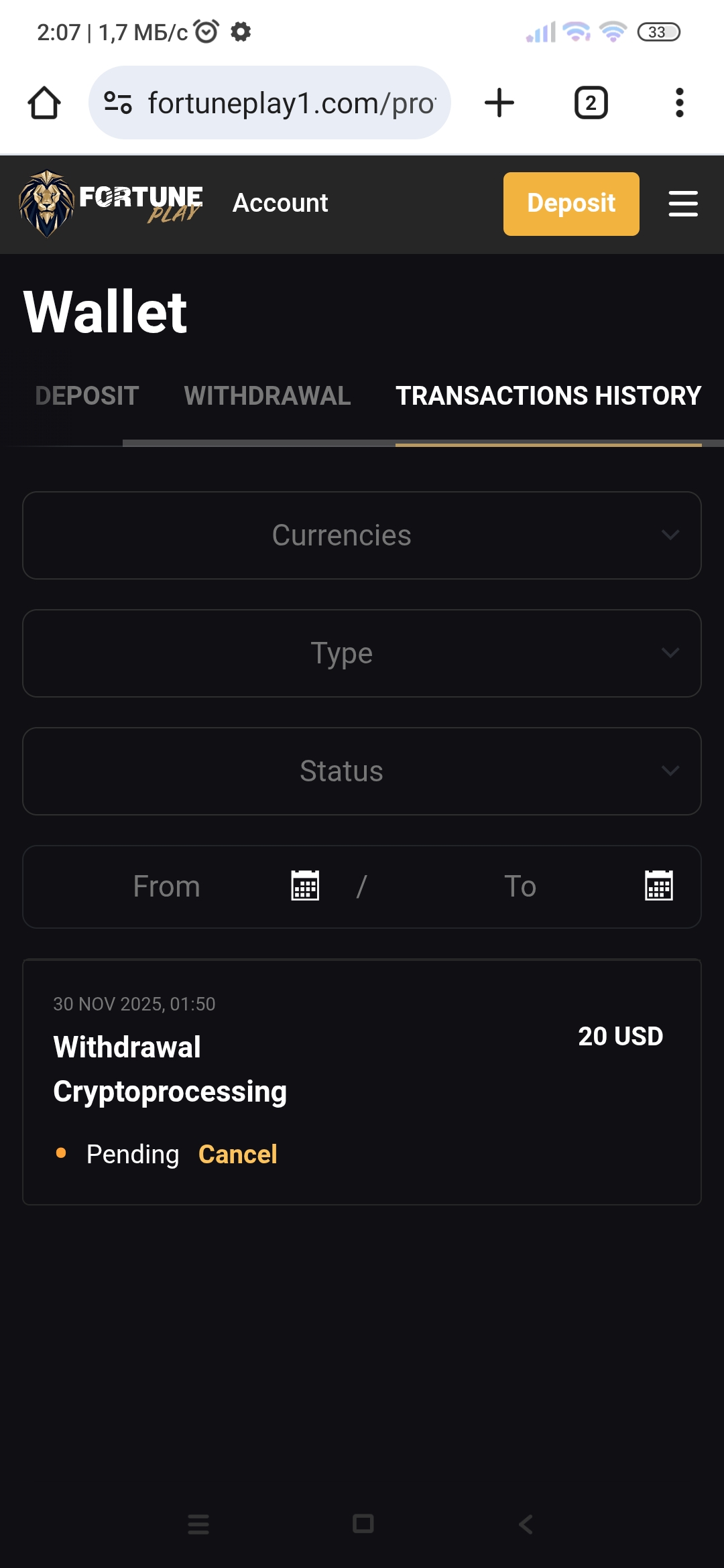The height and width of the screenshot is (1568, 724).
Task: Cancel the pending 20 USD withdrawal
Action: 237,1155
